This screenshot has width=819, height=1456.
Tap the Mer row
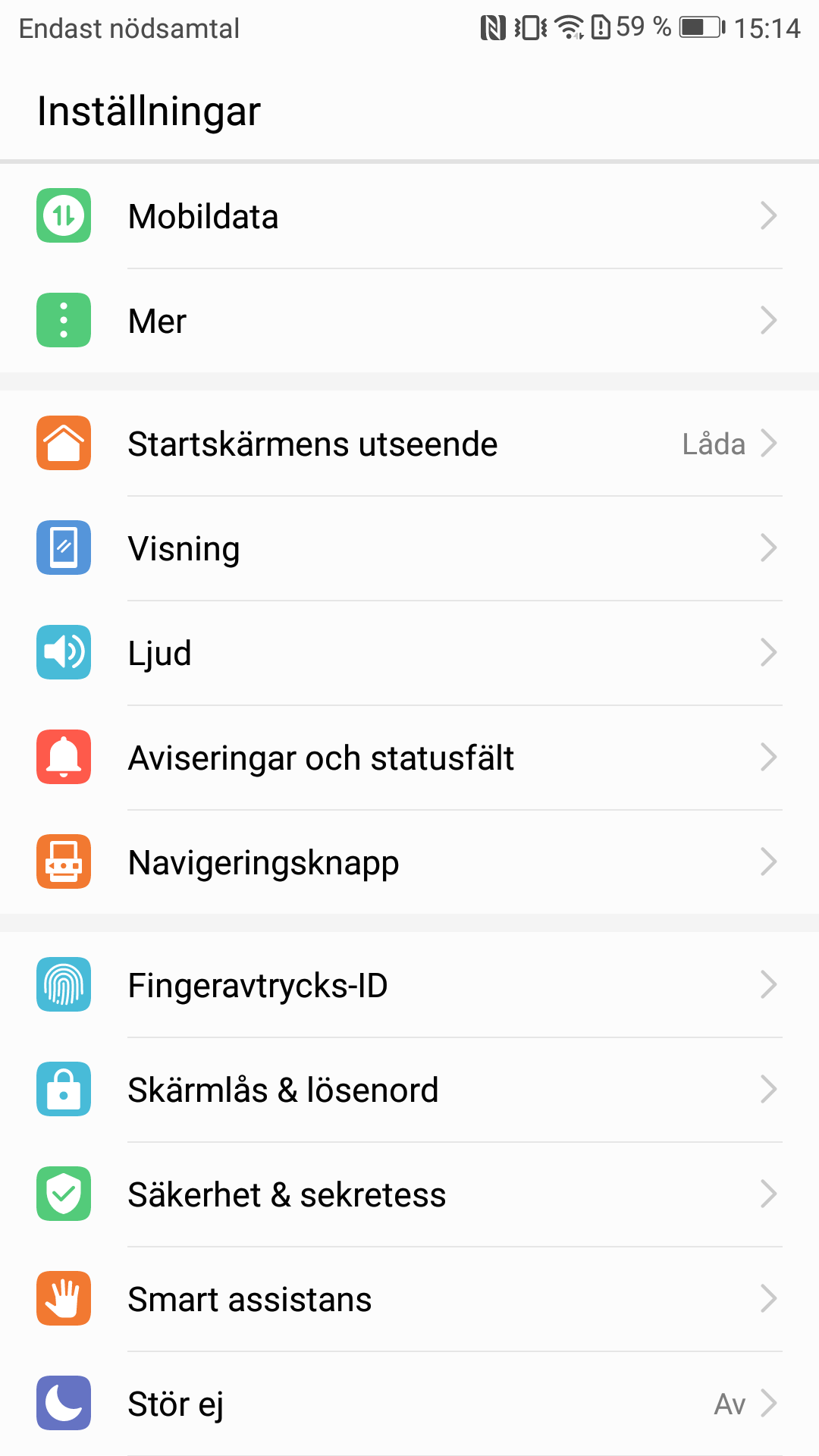pos(409,321)
